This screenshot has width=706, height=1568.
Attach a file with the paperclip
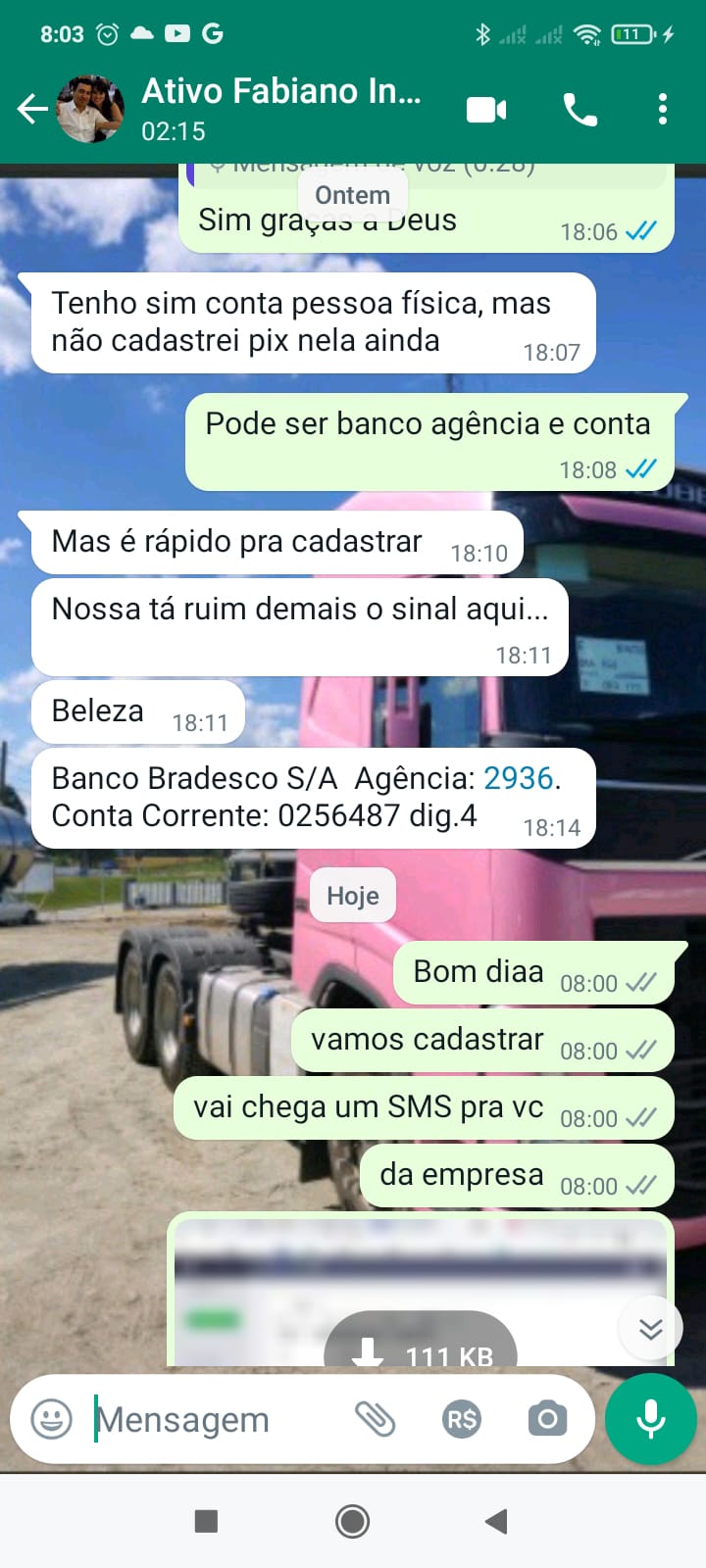pos(375,1419)
